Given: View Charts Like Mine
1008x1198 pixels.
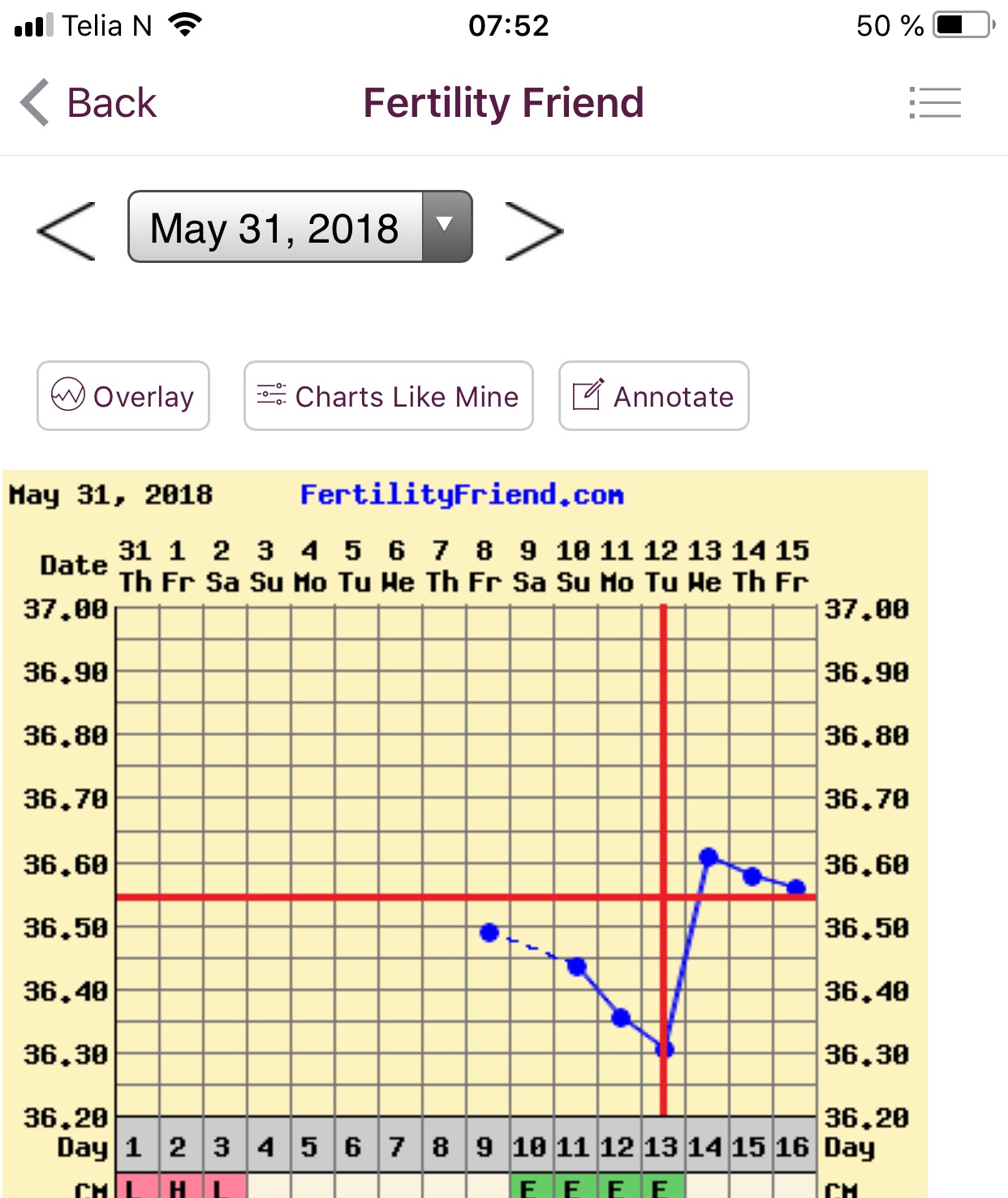Looking at the screenshot, I should (388, 396).
